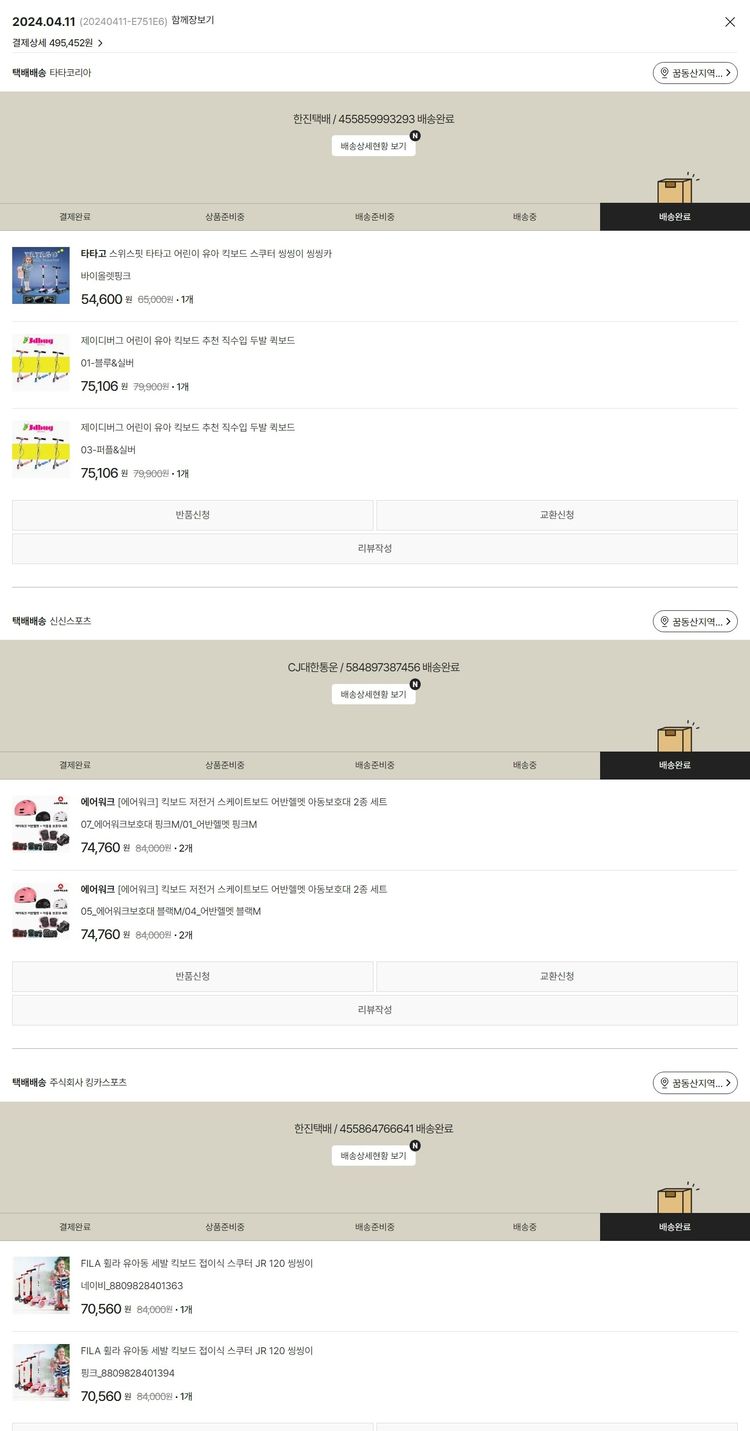Write 리뷰작성 for 신신스포츠 order
The image size is (750, 1431).
(374, 1010)
